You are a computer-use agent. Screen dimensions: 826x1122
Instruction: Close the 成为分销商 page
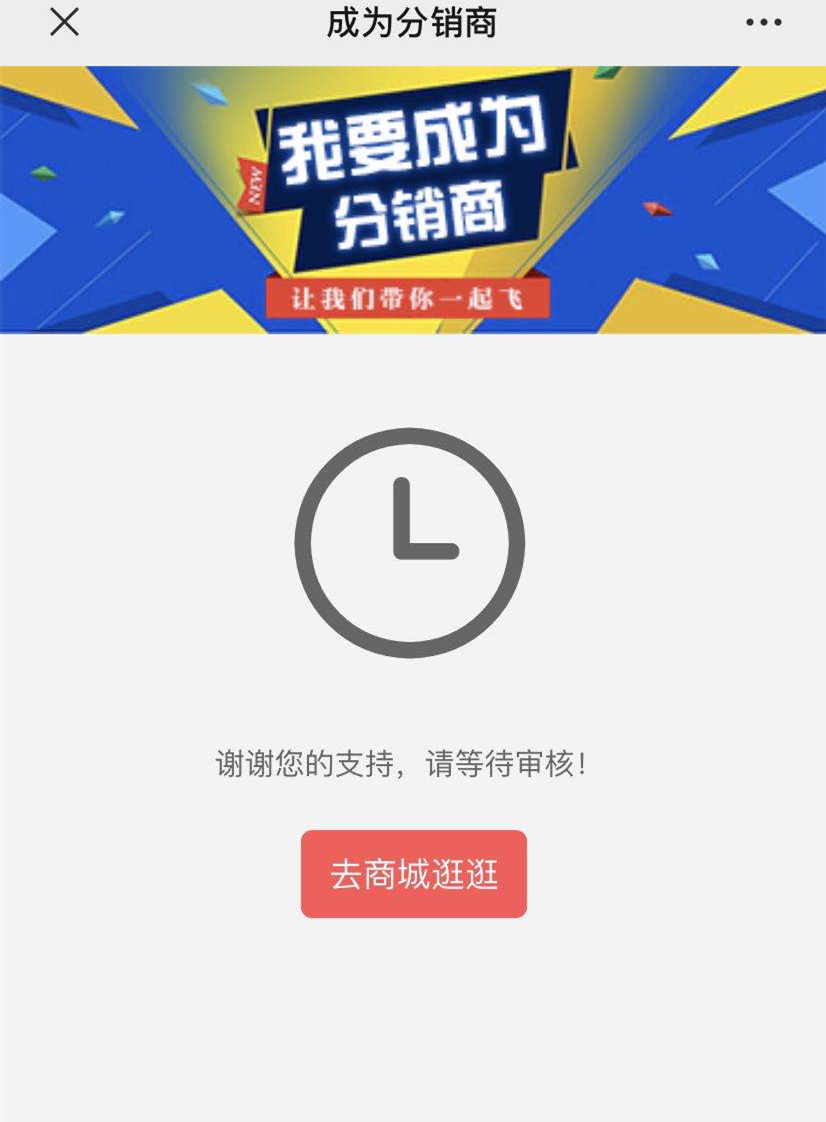(x=64, y=22)
